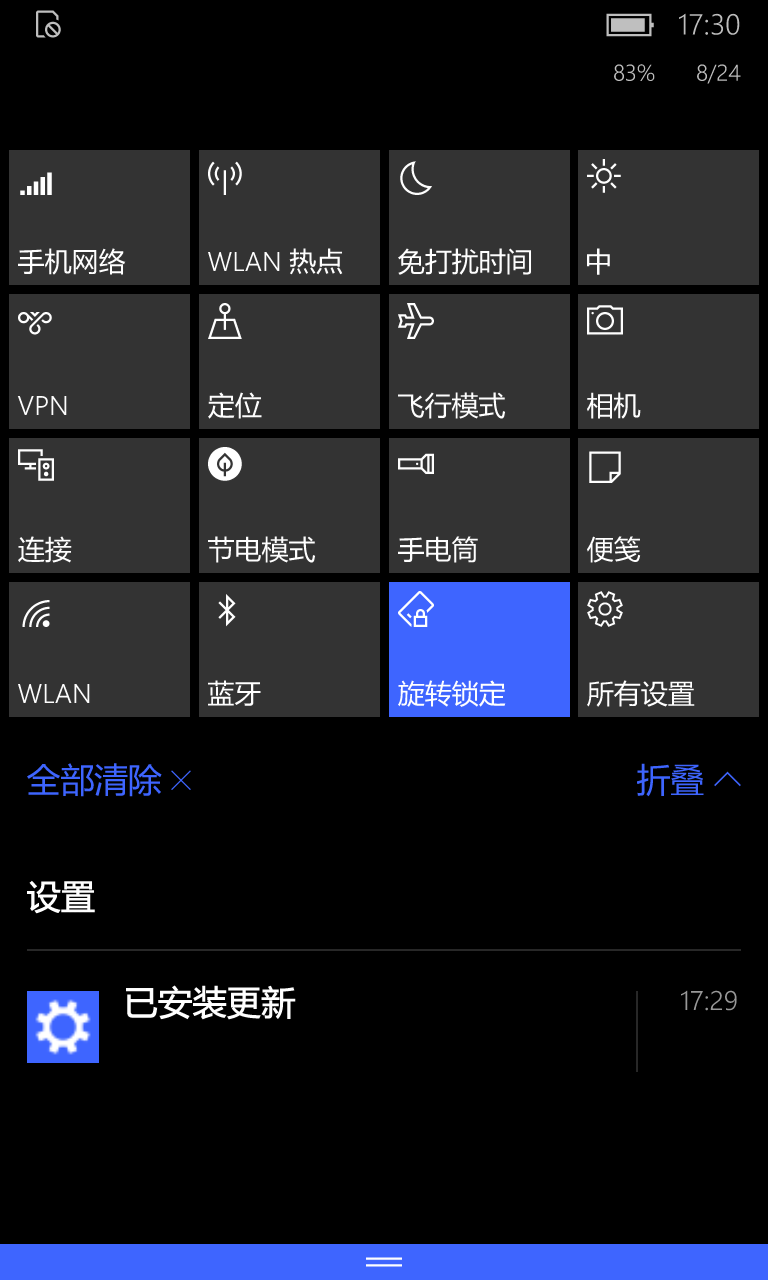The width and height of the screenshot is (768, 1280).
Task: Change the brightness tile labeled 中
Action: 668,217
